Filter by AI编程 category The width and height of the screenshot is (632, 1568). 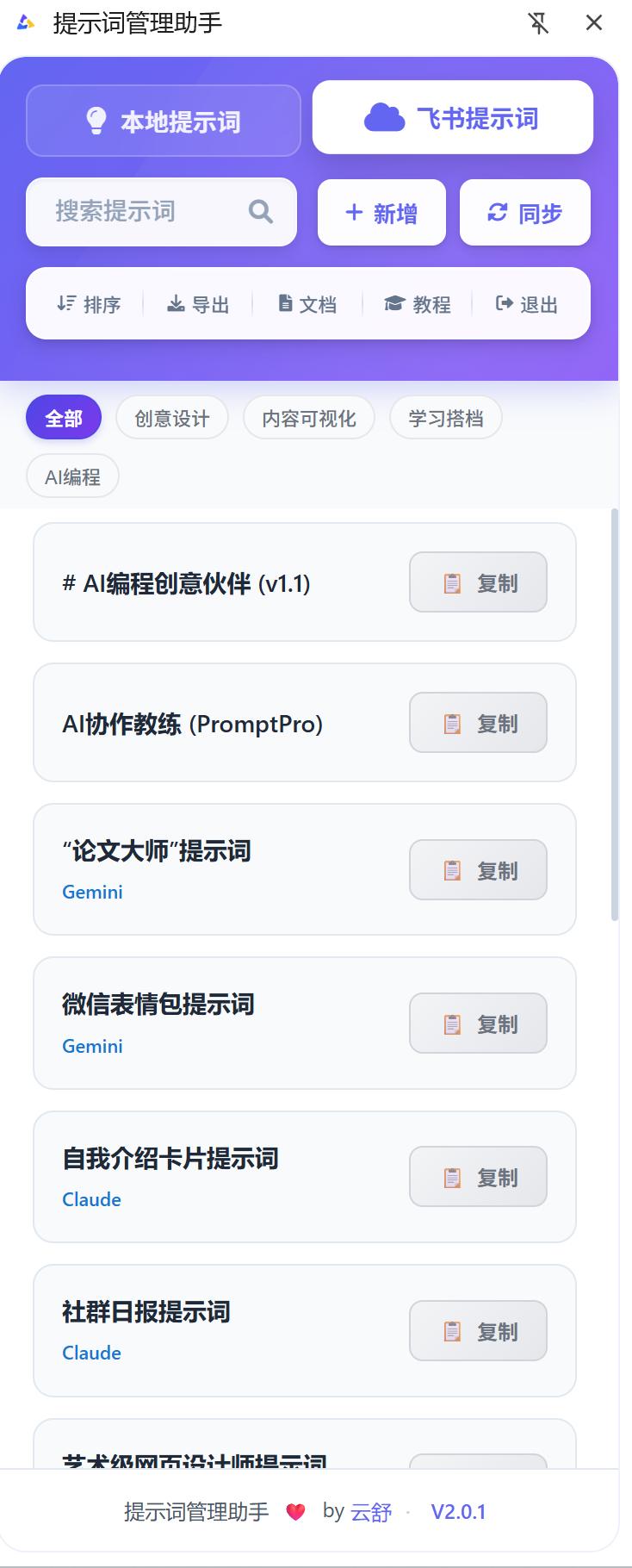point(72,476)
